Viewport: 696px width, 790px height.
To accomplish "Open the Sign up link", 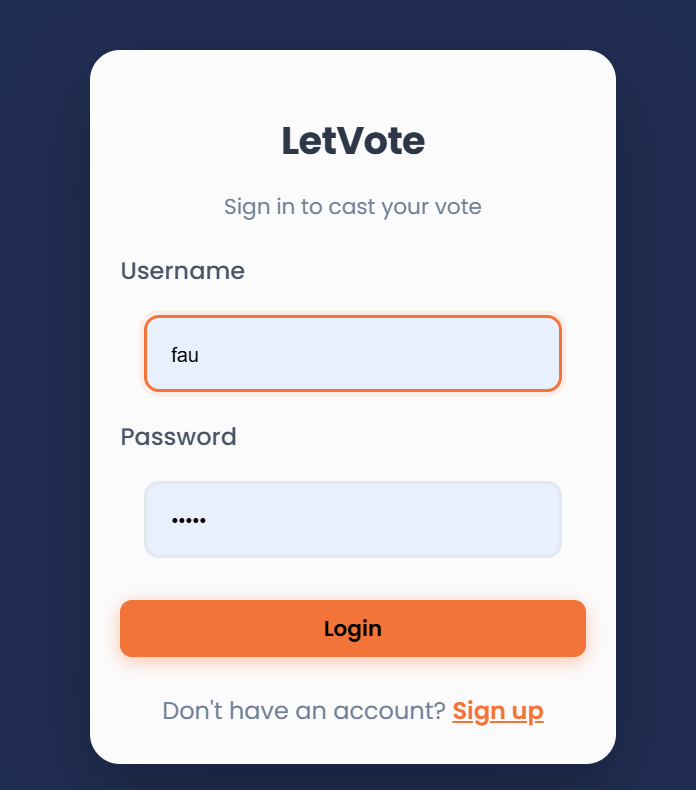I will click(x=497, y=711).
